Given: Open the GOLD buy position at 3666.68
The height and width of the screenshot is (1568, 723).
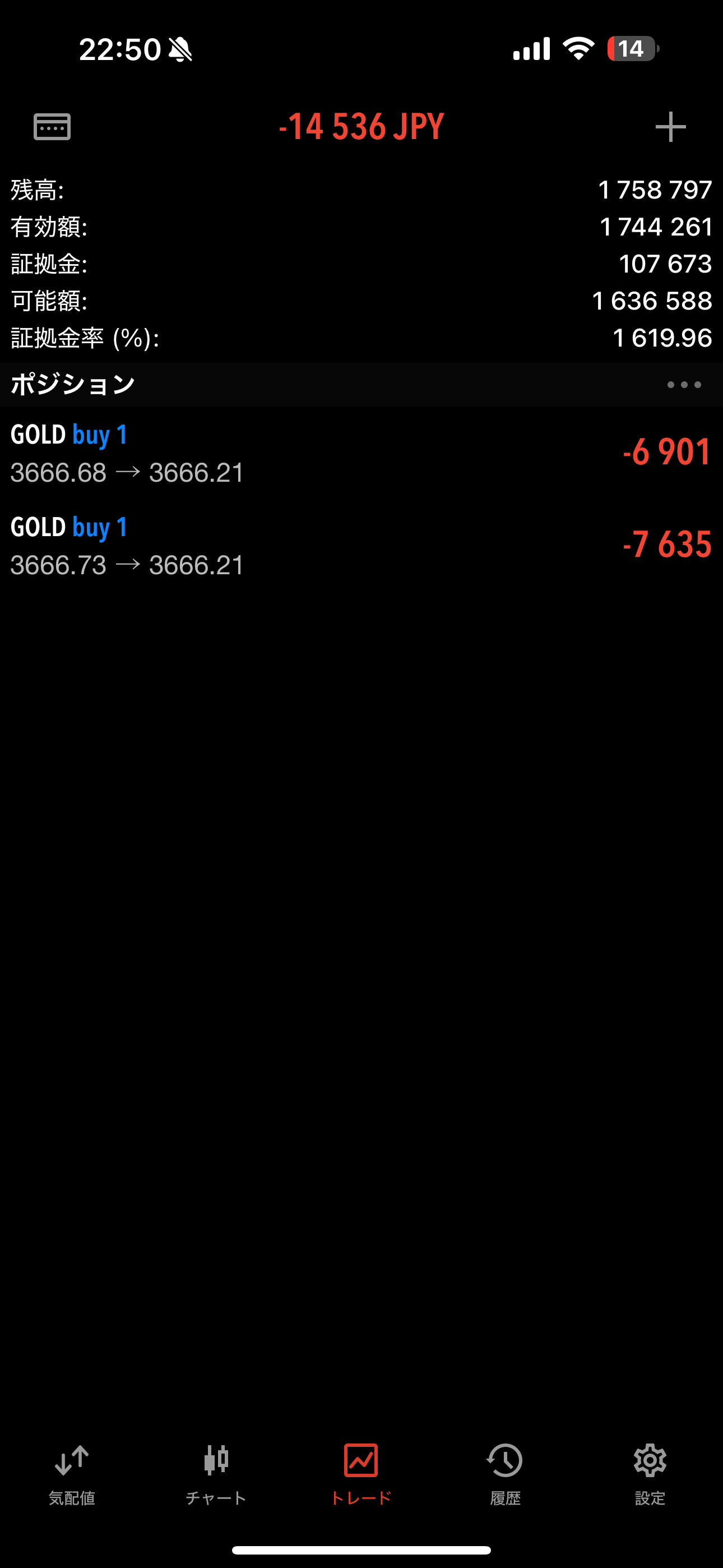Looking at the screenshot, I should 361,453.
